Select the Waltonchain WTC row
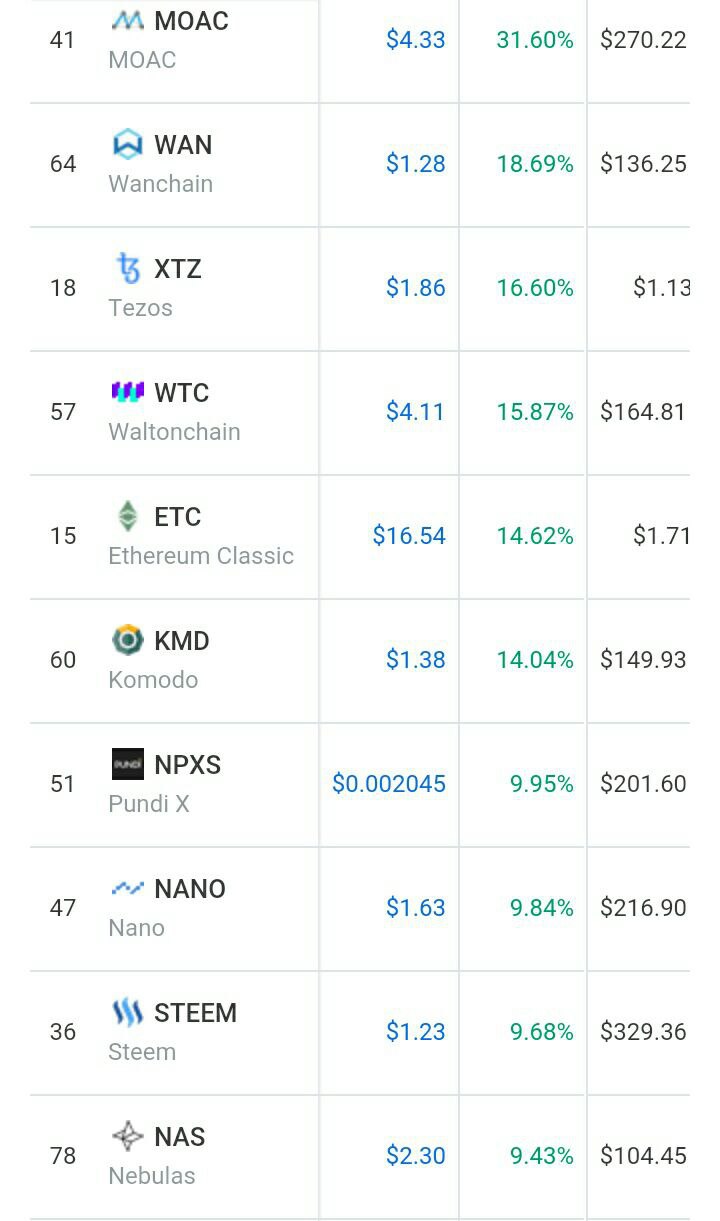 click(360, 413)
